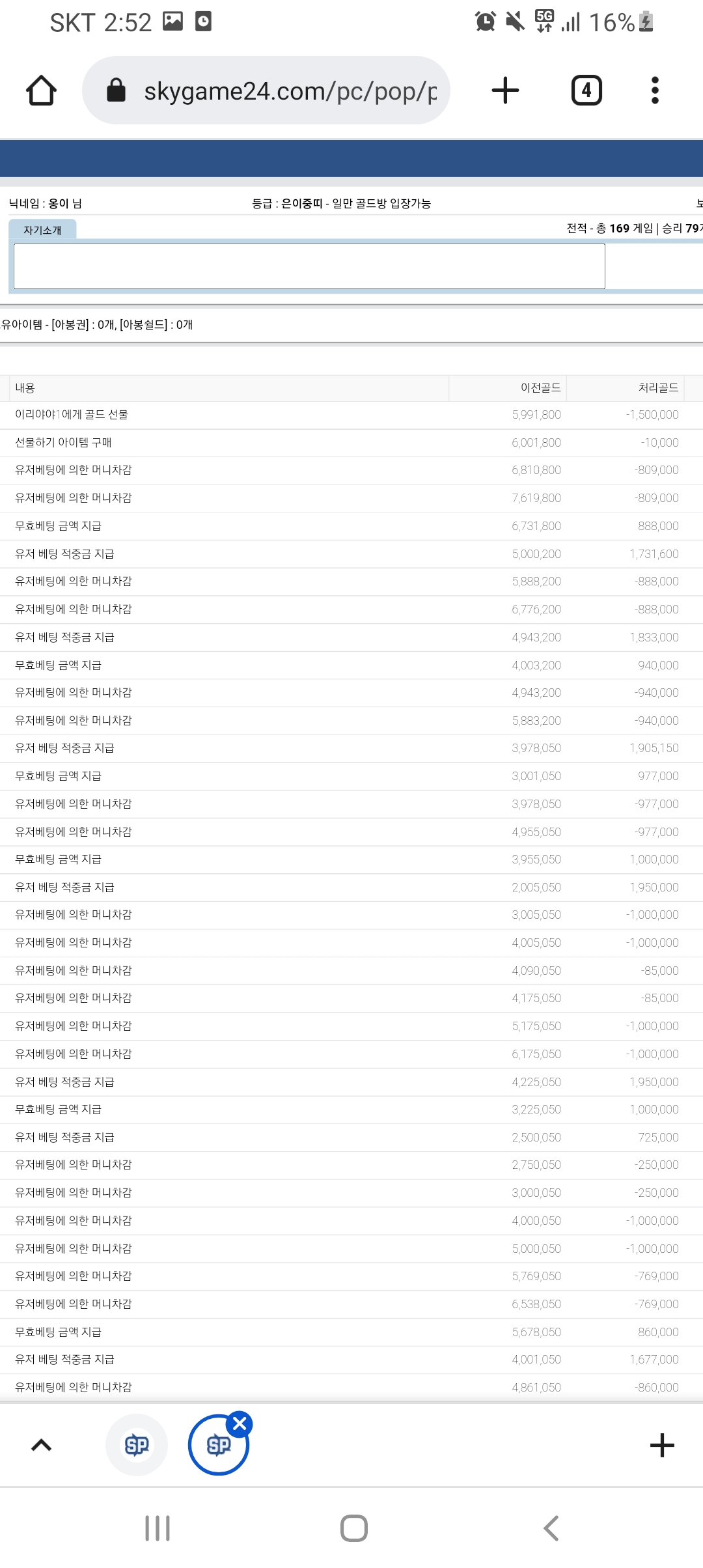This screenshot has height=1568, width=703.
Task: Go back using the system back button
Action: coord(551,1528)
